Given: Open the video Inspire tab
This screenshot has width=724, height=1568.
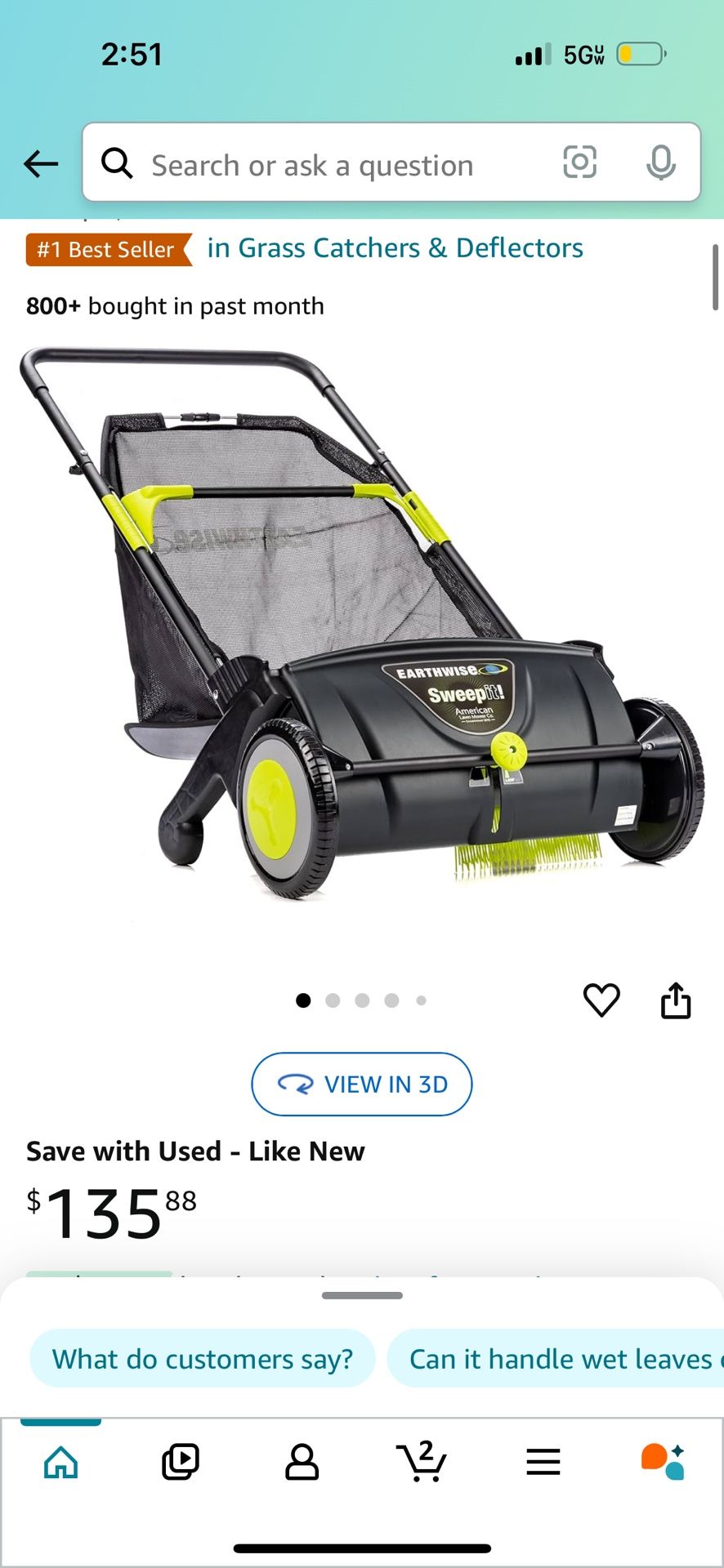Looking at the screenshot, I should (x=181, y=1462).
